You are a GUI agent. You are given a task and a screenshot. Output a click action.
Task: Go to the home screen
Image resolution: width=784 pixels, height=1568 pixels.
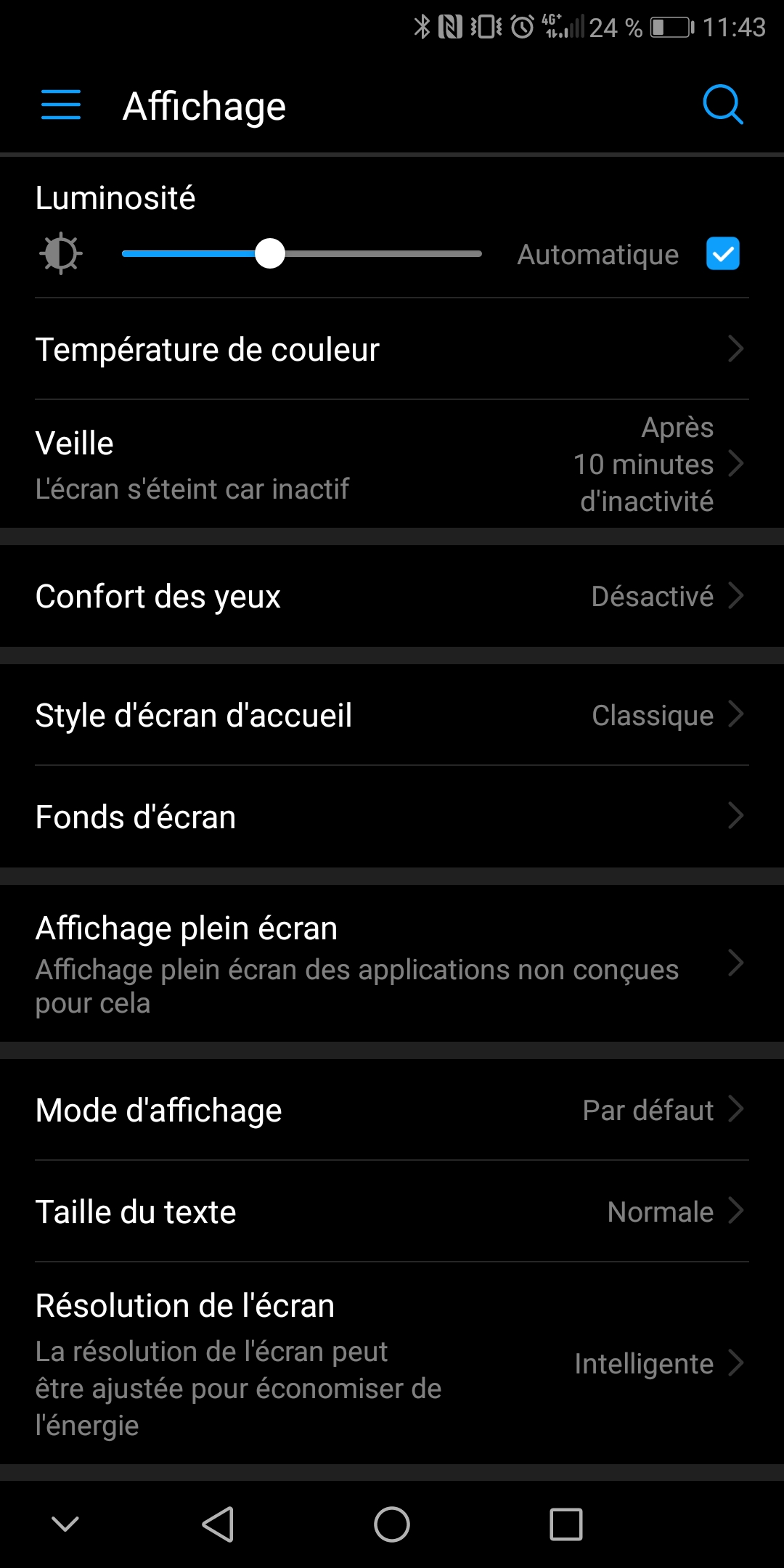[x=392, y=1524]
